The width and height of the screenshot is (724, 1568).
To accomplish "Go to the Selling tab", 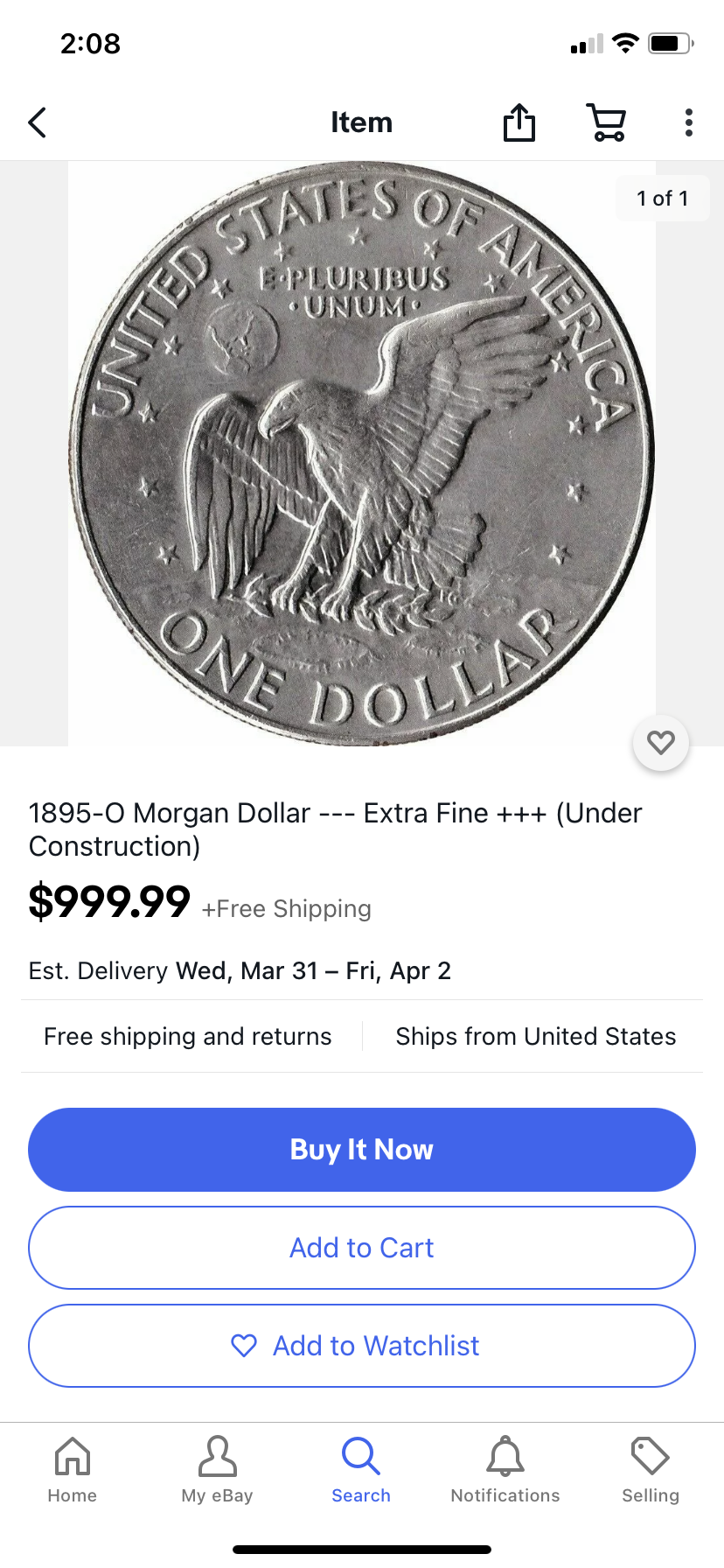I will tap(650, 1470).
